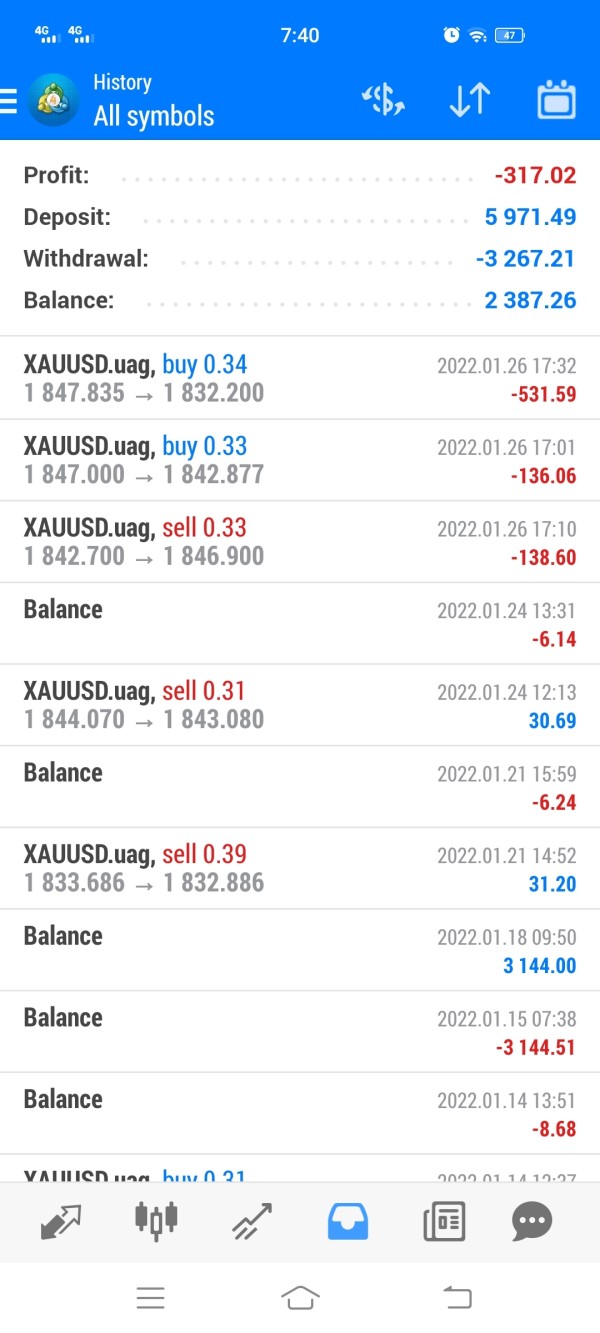Pick a date range with calendar icon
This screenshot has width=600, height=1333.
click(557, 100)
